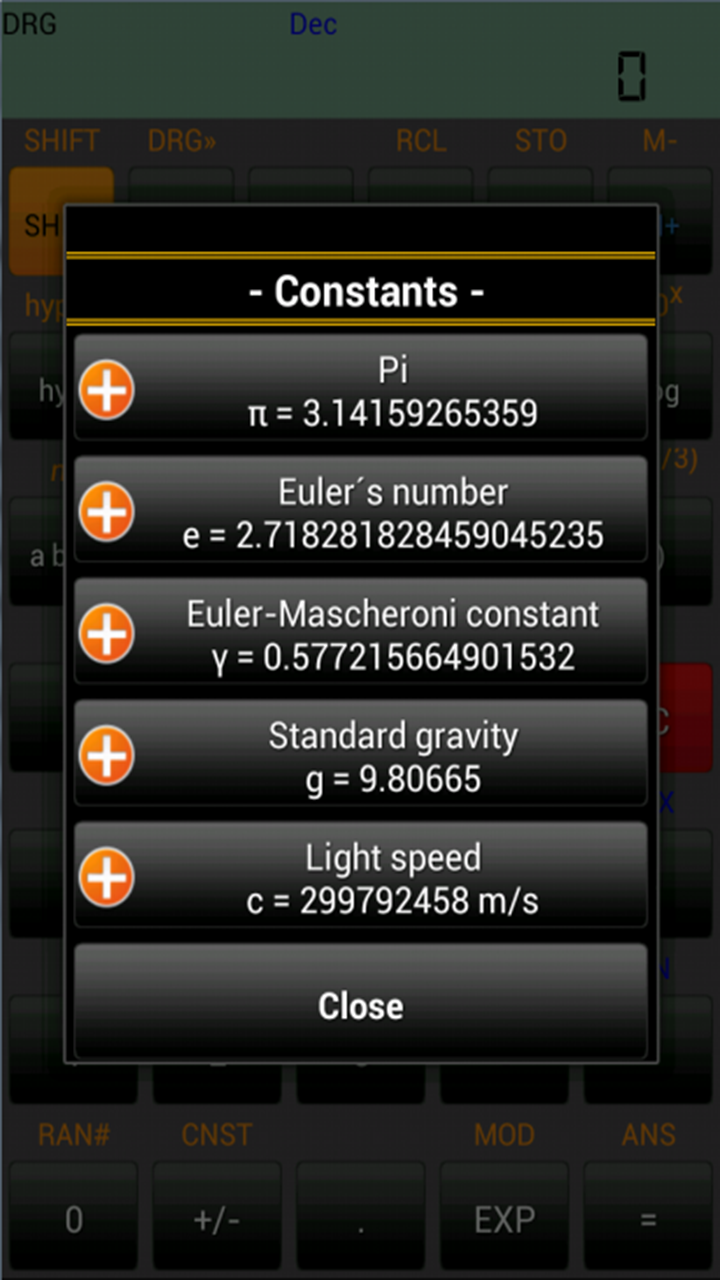
Task: Change number base via Dec selector
Action: pos(313,24)
